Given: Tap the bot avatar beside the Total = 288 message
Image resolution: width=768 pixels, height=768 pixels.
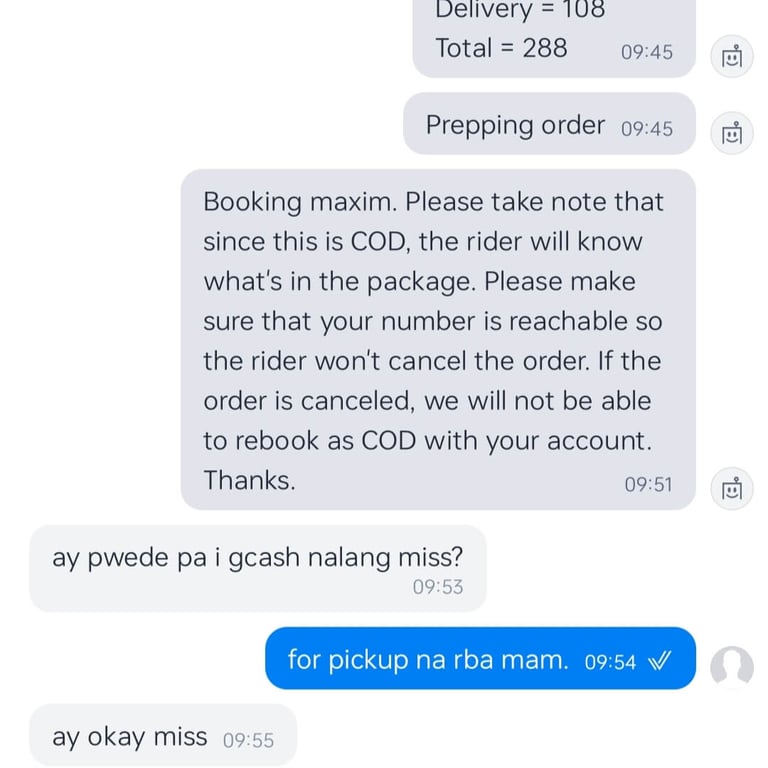Looking at the screenshot, I should [x=732, y=56].
